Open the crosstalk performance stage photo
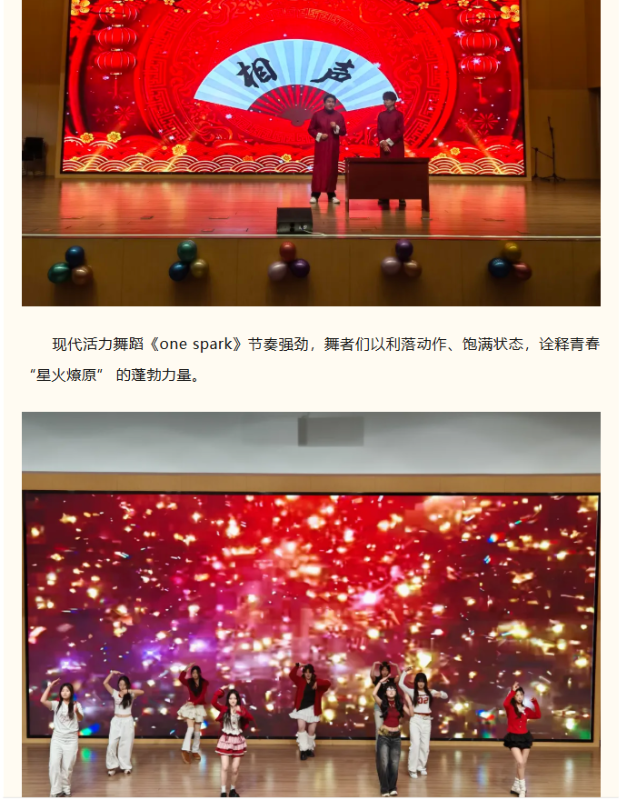This screenshot has height=800, width=627. tap(311, 150)
